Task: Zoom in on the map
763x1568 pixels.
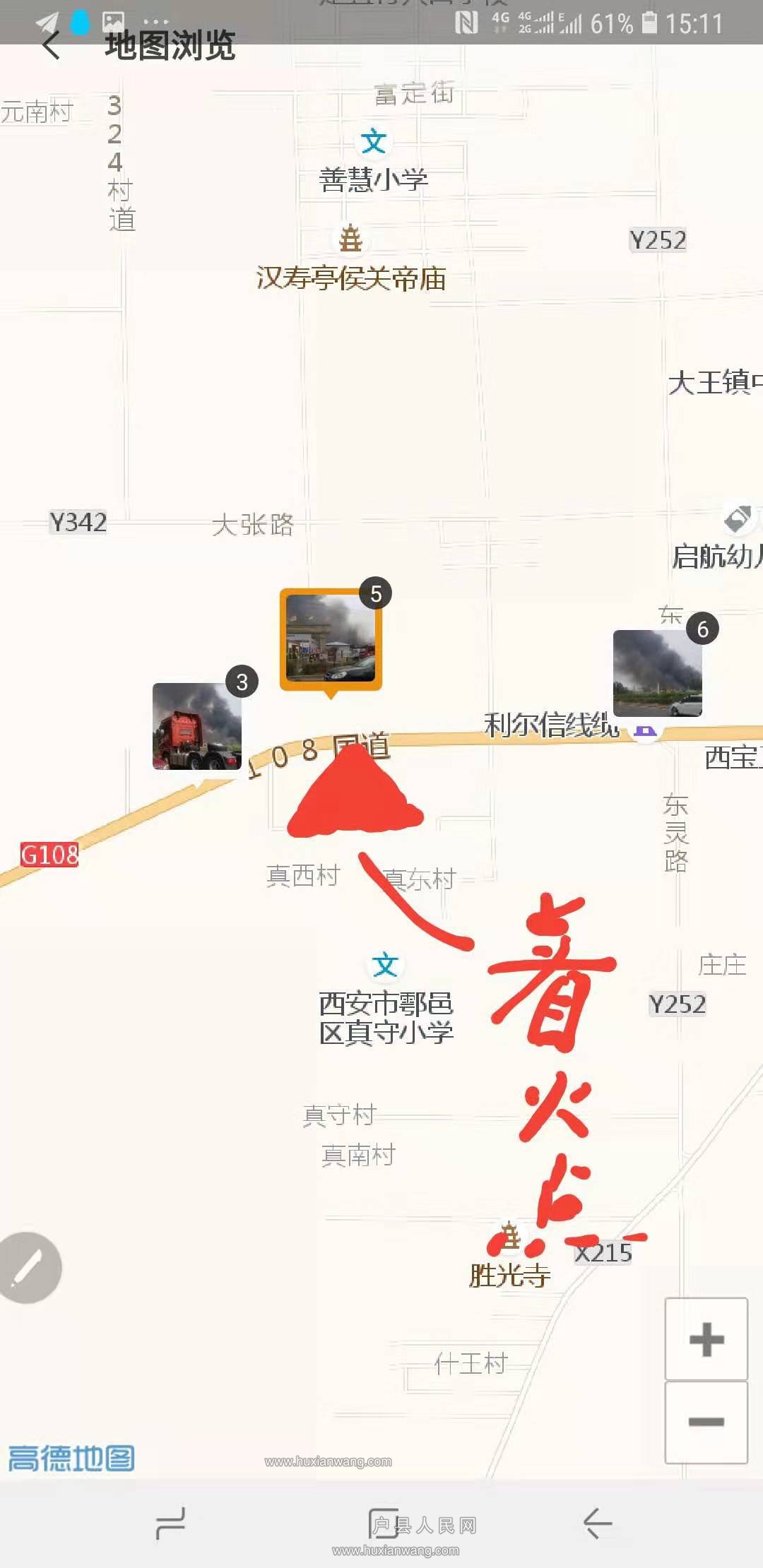Action: coord(706,1339)
